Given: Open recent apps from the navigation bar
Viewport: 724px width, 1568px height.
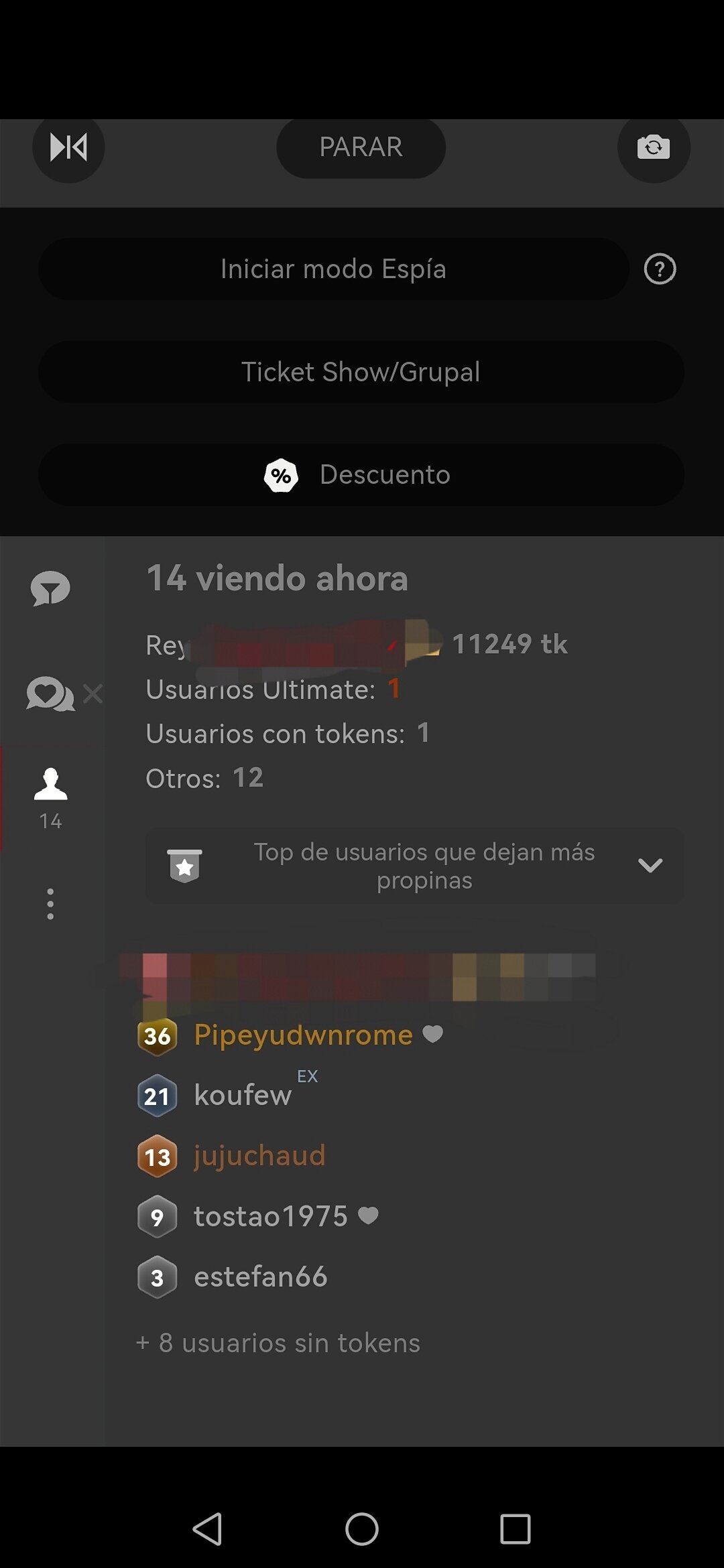Looking at the screenshot, I should [x=515, y=1529].
